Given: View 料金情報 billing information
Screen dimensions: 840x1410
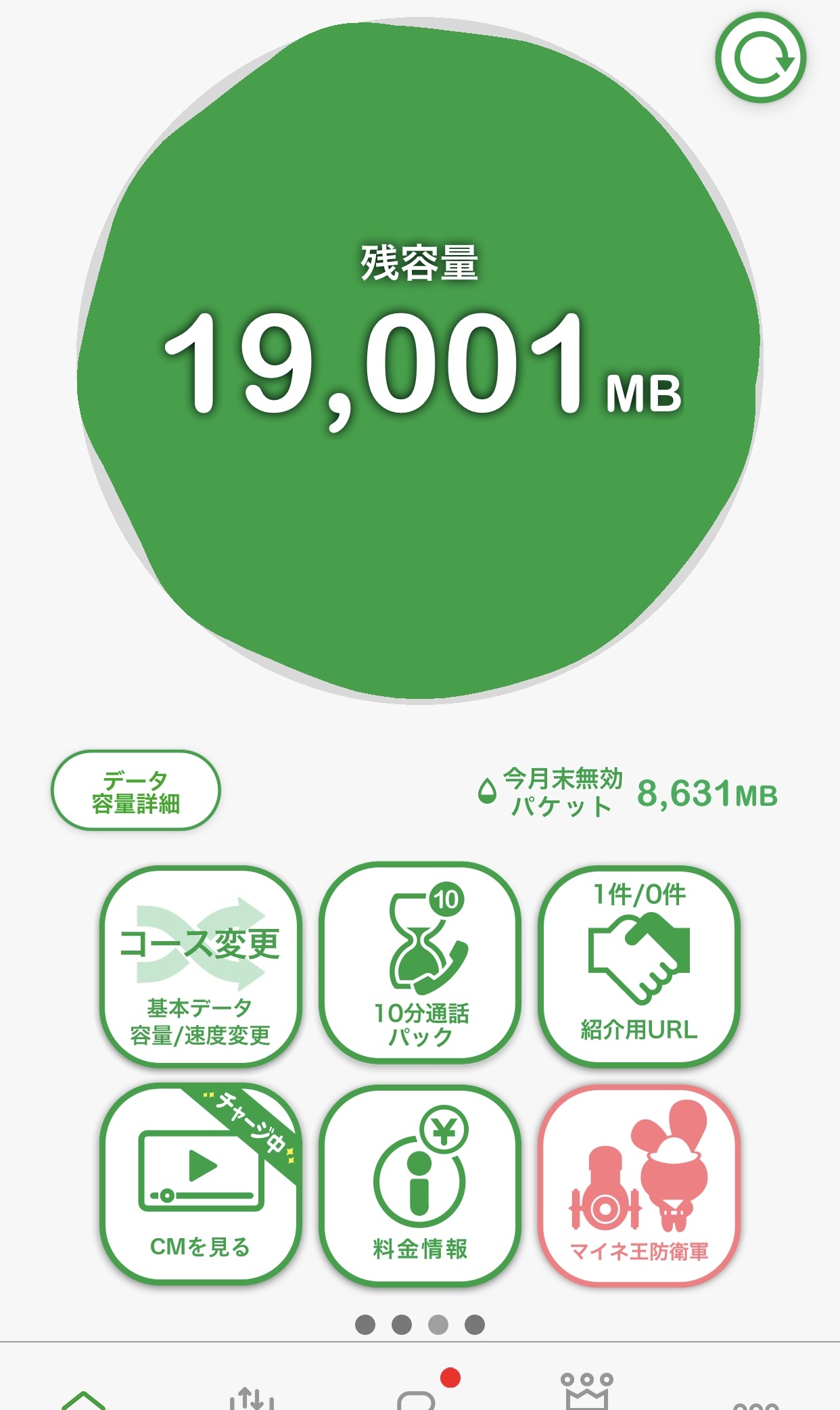Looking at the screenshot, I should (420, 1185).
